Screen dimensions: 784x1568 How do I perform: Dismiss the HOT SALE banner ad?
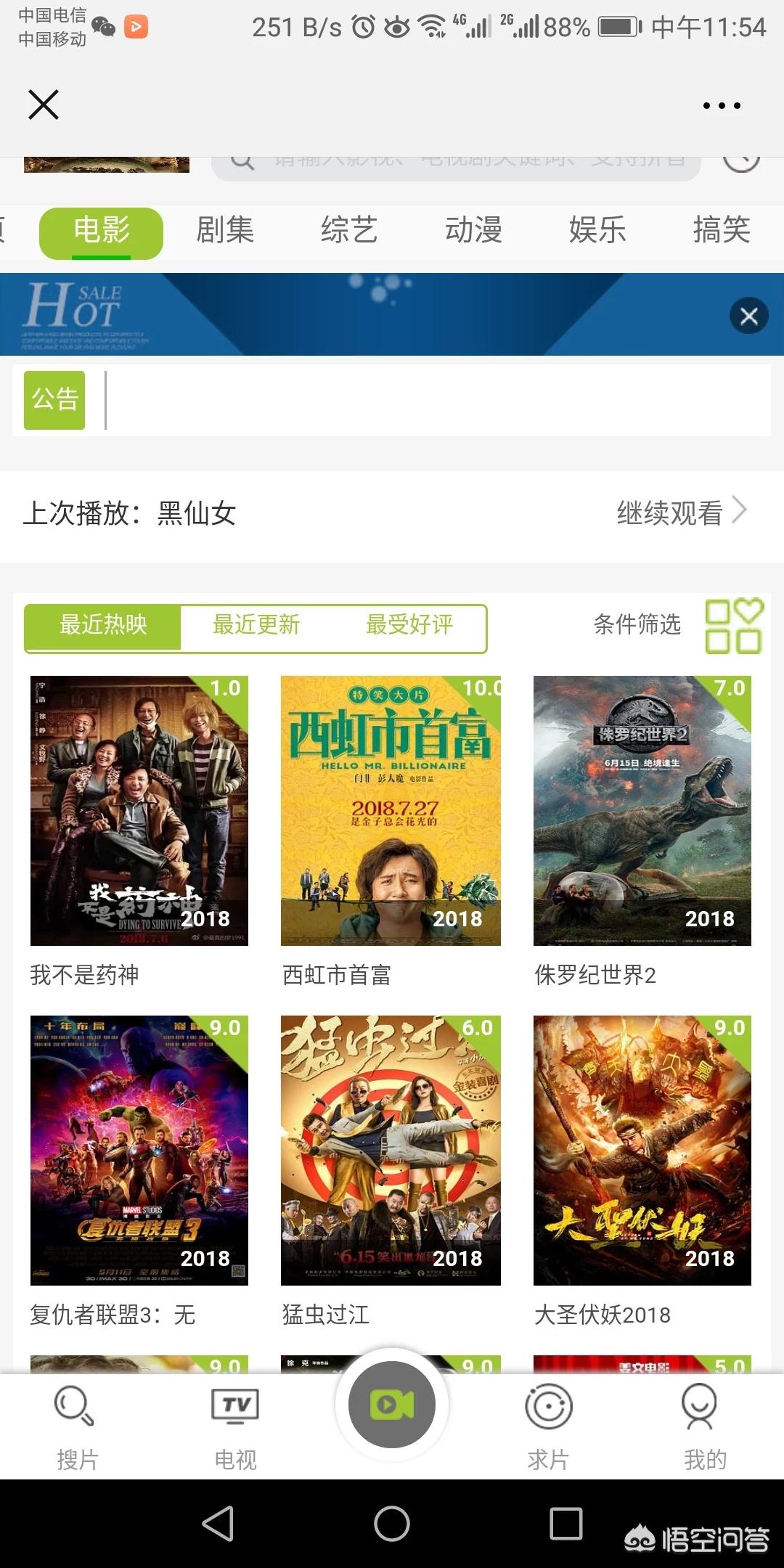pos(748,316)
